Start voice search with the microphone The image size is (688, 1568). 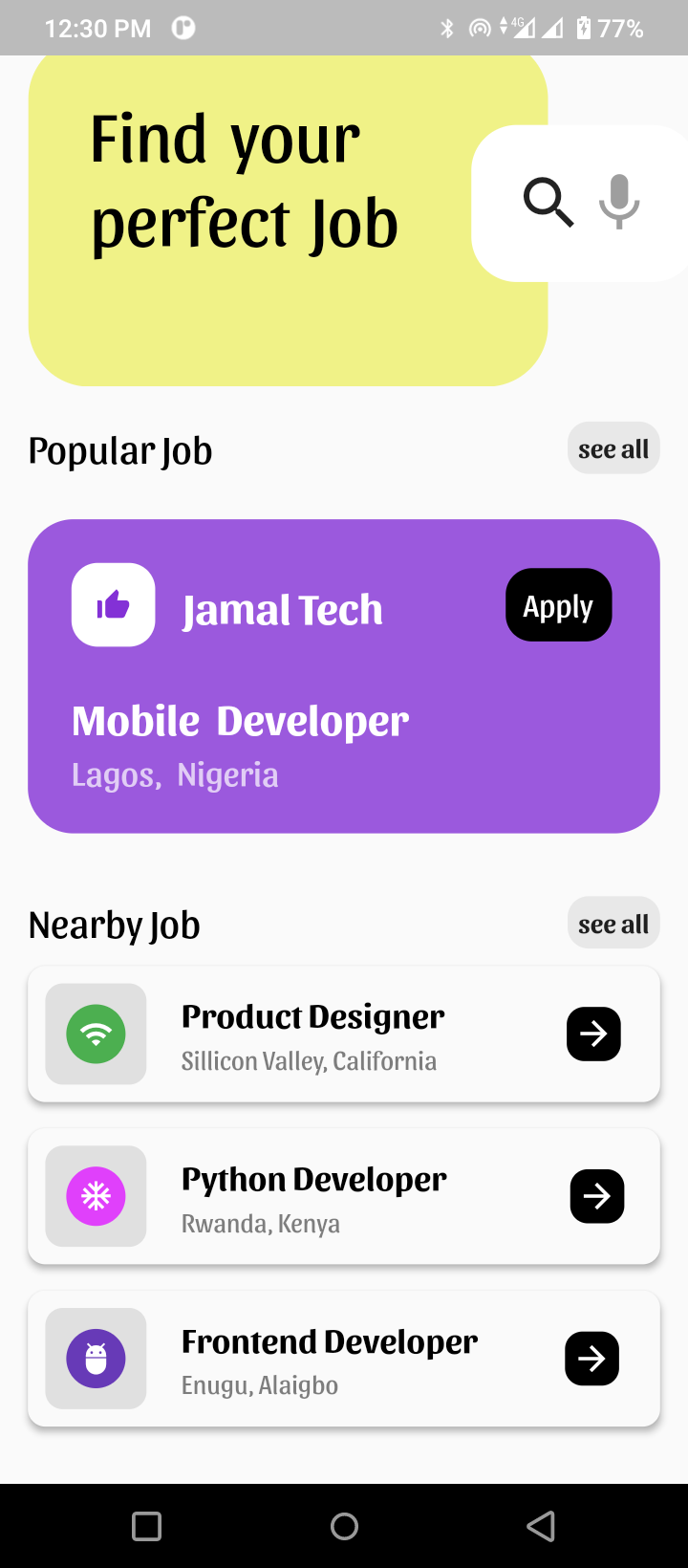pos(619,202)
